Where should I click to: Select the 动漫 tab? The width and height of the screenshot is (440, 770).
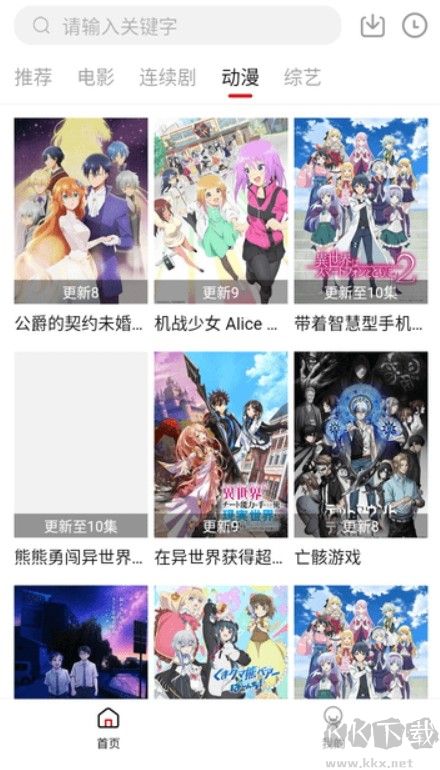click(240, 78)
